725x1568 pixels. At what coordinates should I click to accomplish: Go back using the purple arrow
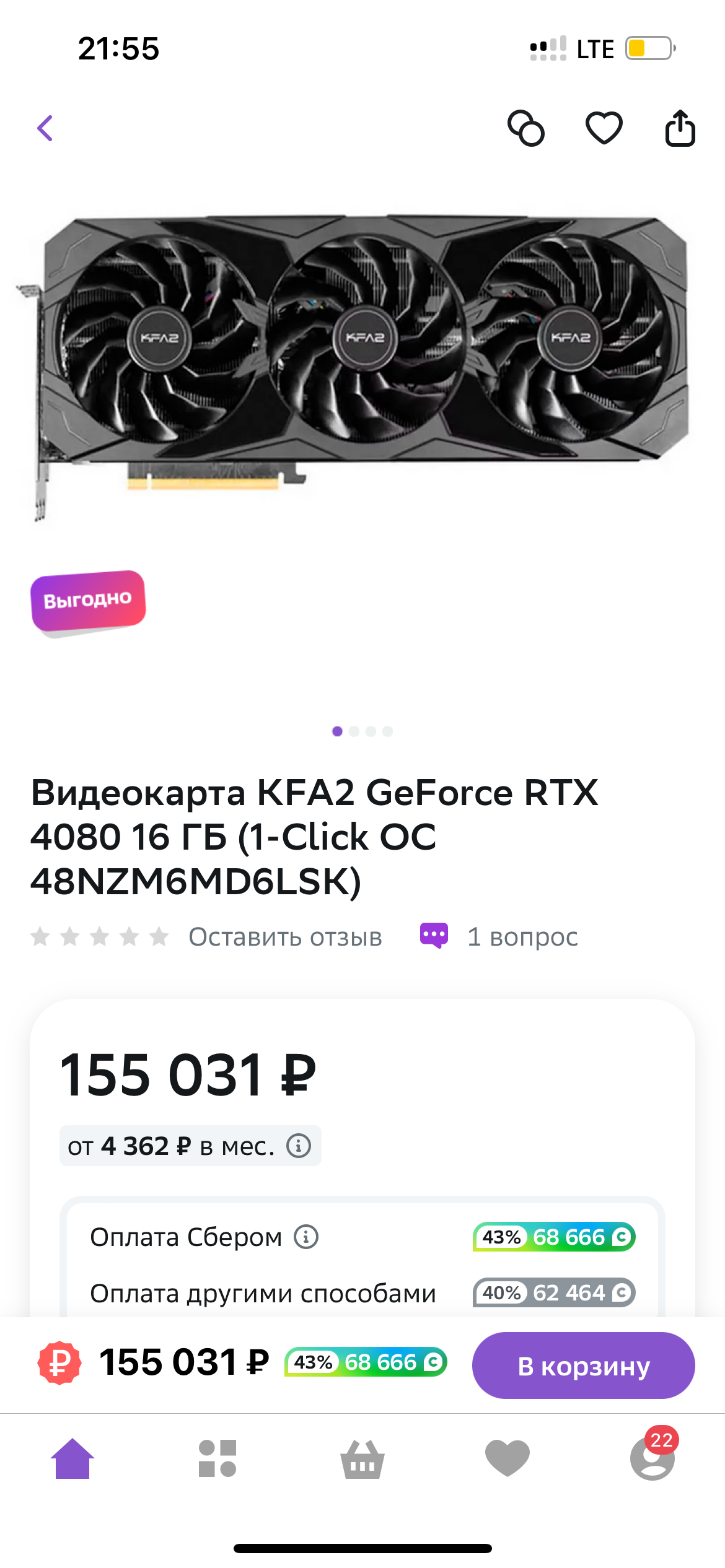pyautogui.click(x=45, y=128)
